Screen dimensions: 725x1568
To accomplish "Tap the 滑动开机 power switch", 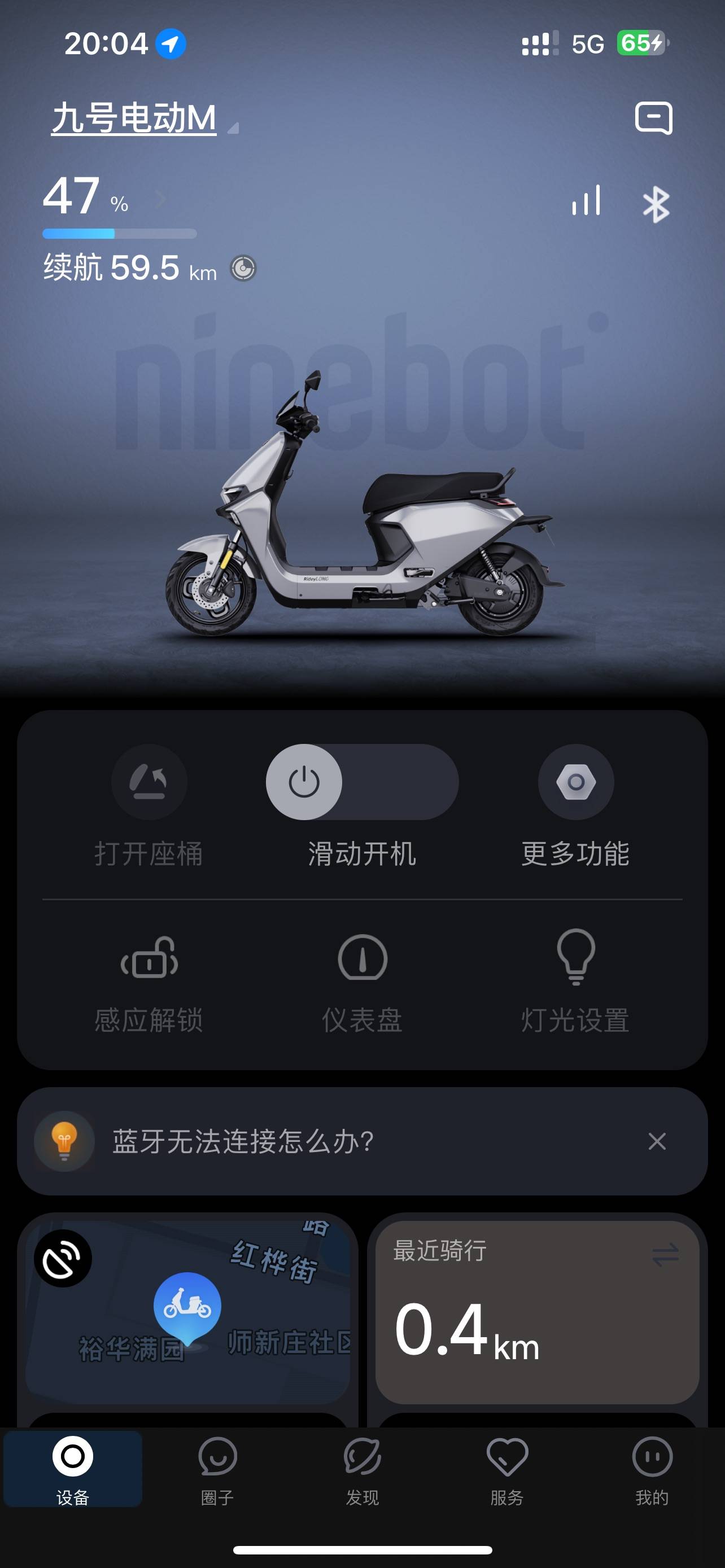I will 304,782.
